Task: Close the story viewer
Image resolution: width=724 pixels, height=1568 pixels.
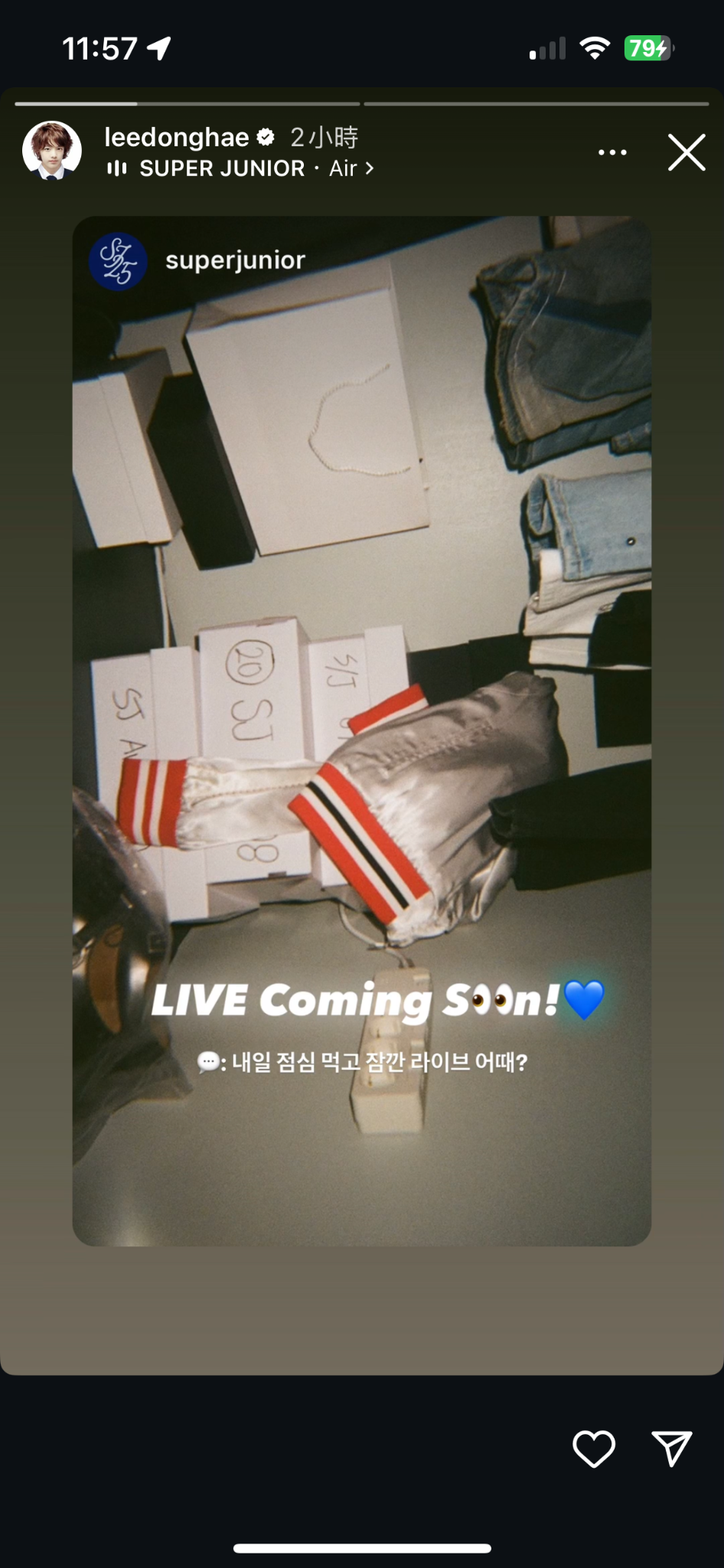Action: 686,152
